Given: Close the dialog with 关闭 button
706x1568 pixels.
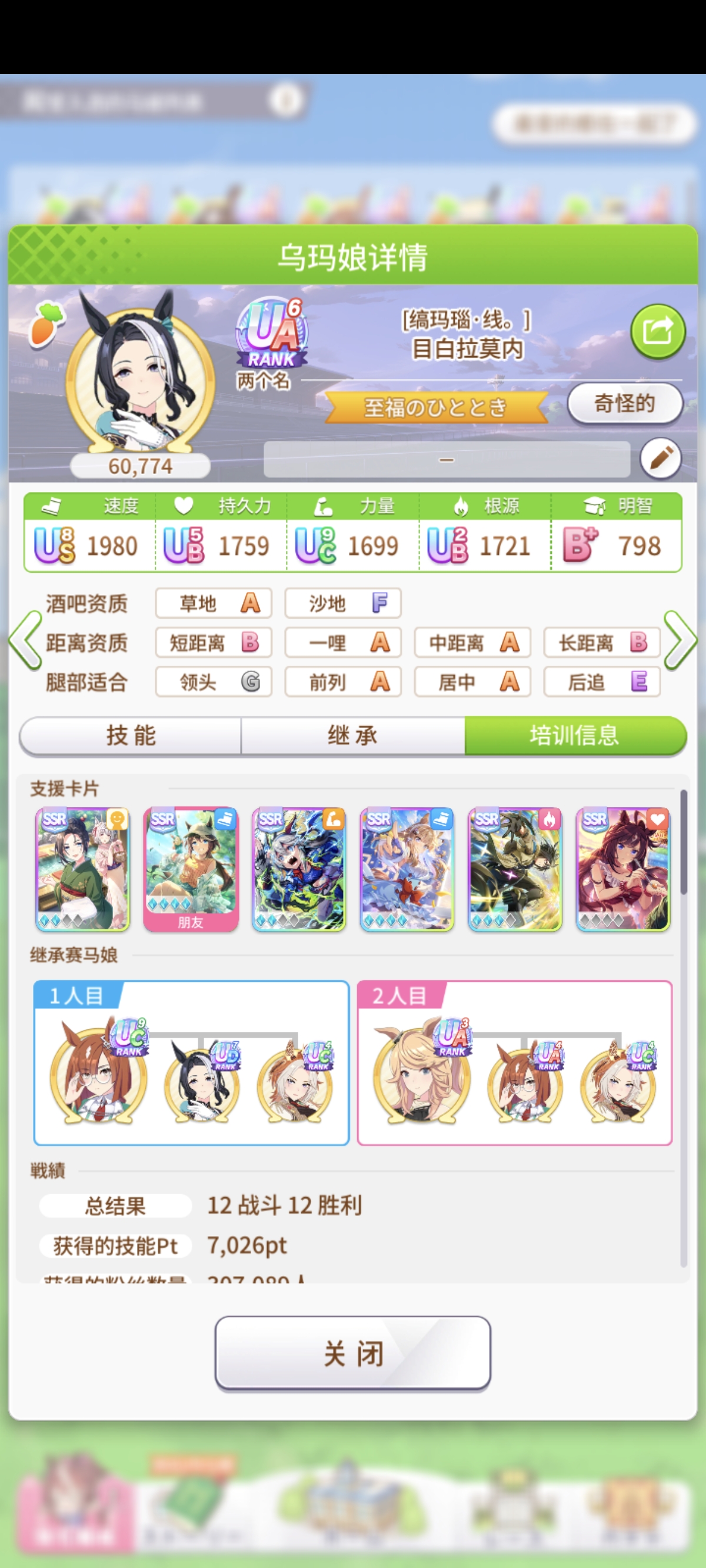Looking at the screenshot, I should [352, 1354].
